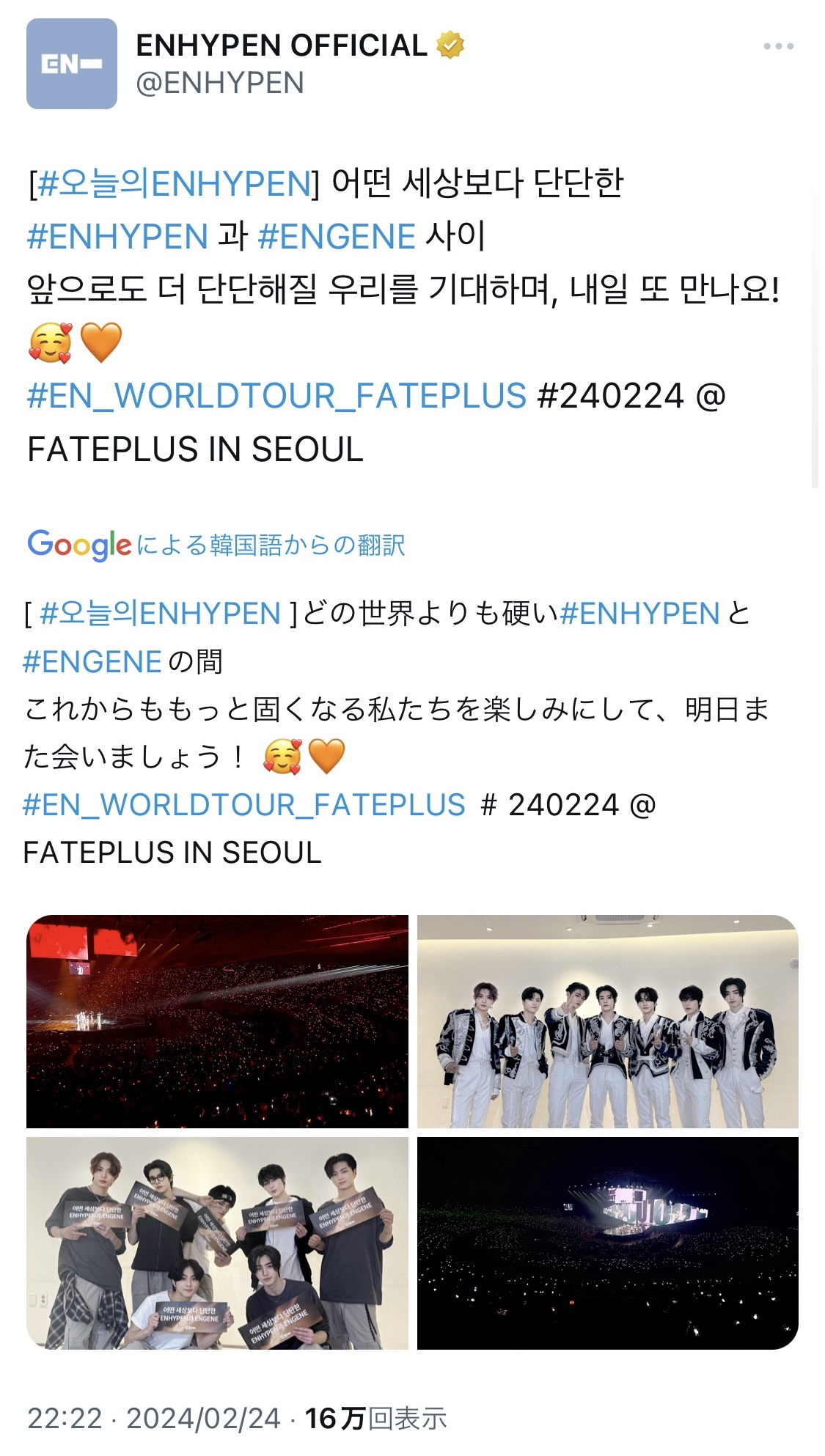
Task: Open #ENGENE hashtag in the translated text
Action: [x=92, y=661]
